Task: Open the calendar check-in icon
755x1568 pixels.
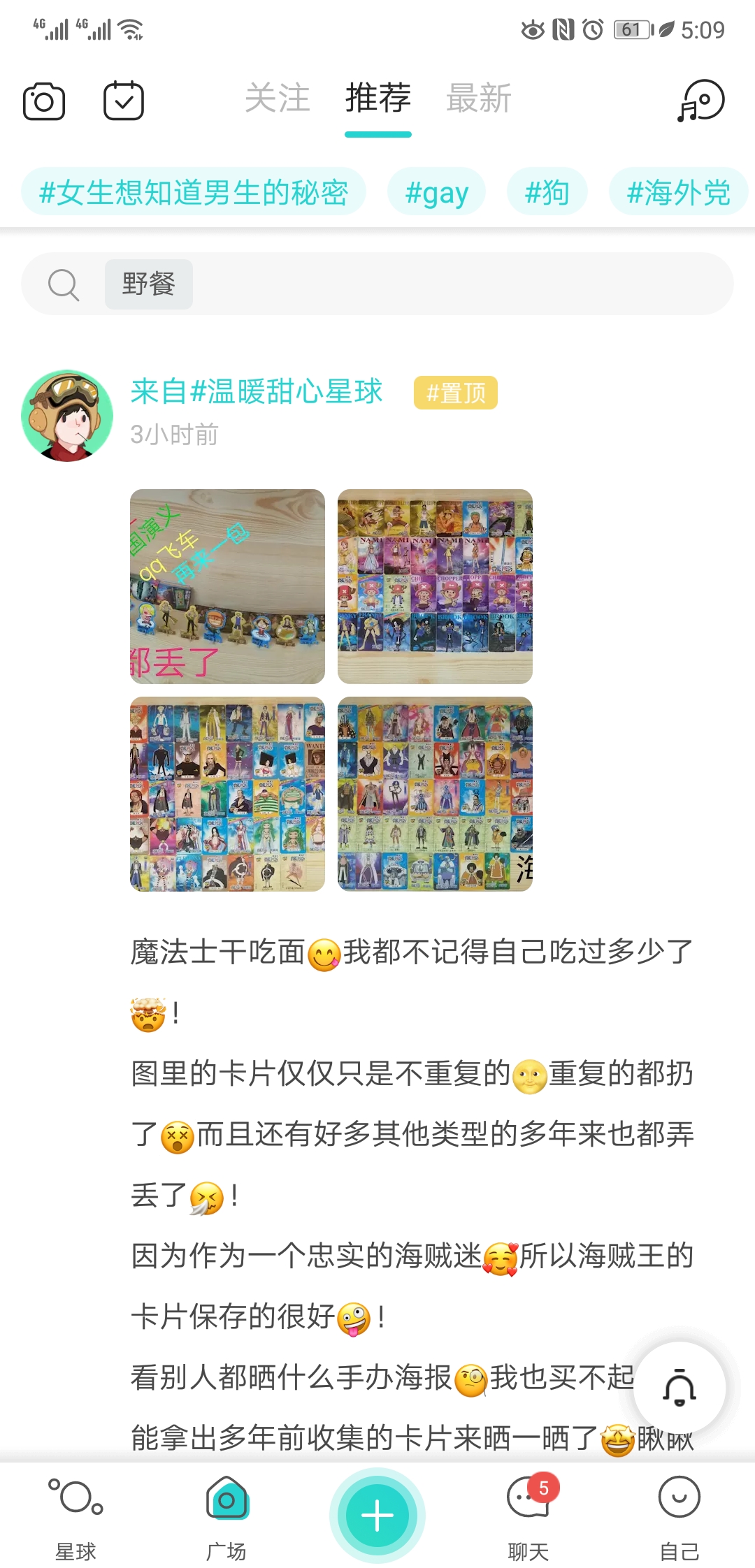Action: tap(124, 101)
